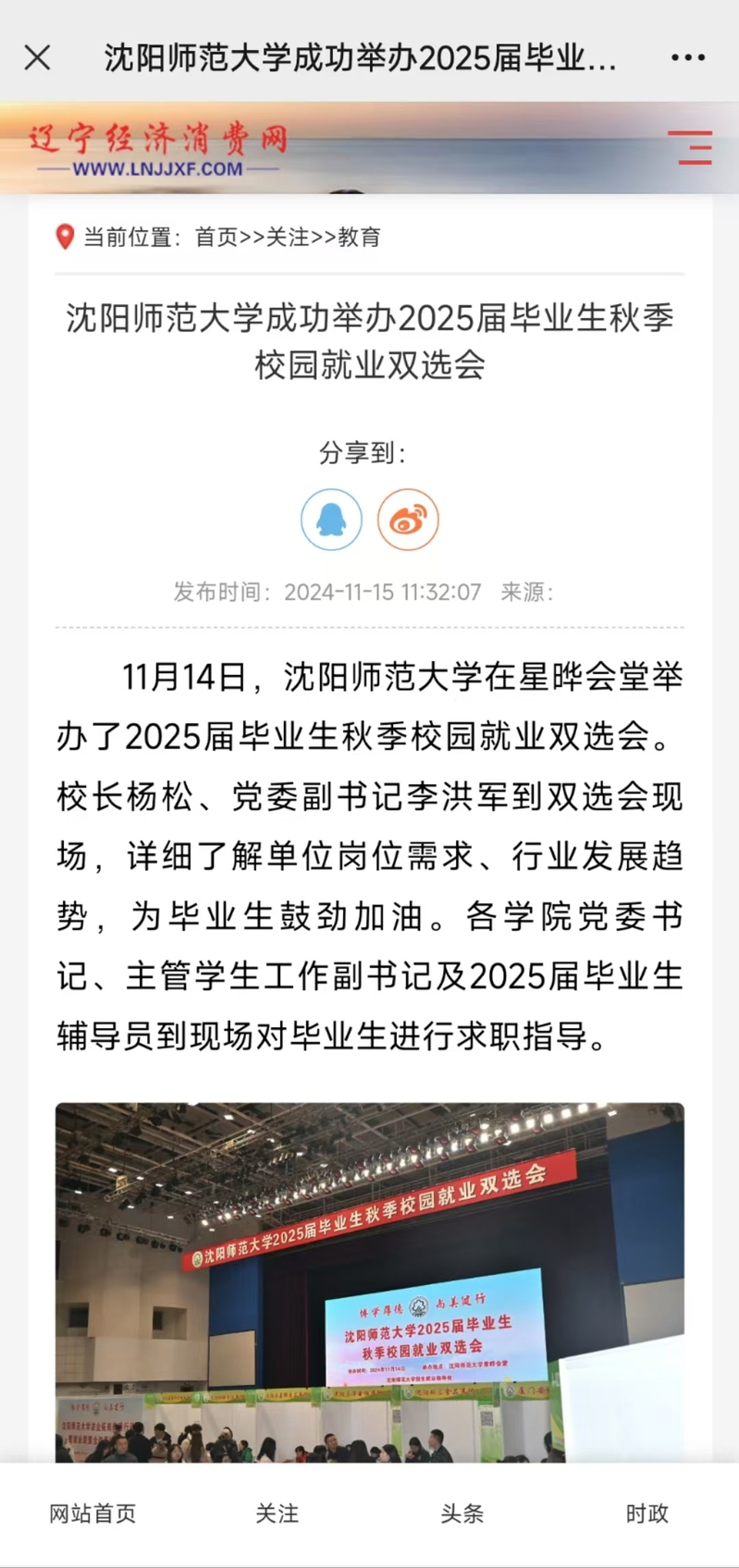Switch to the 时政 tab
Viewport: 739px width, 1568px height.
(x=647, y=1513)
